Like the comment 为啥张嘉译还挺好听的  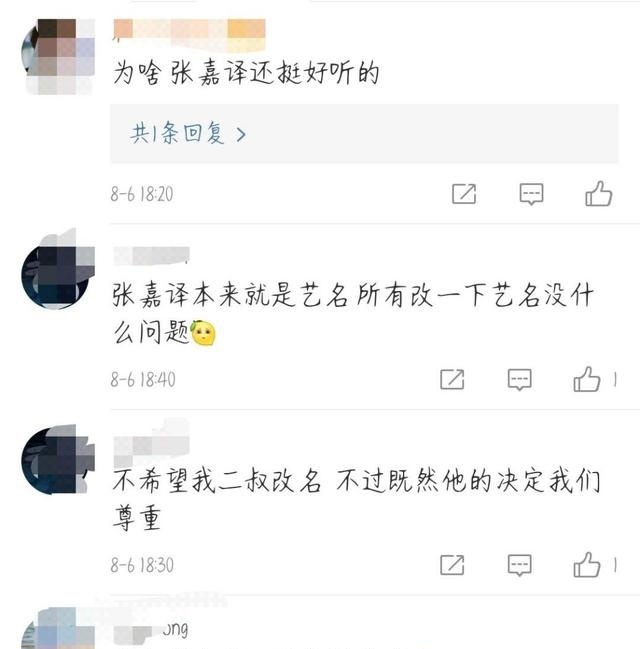coord(598,194)
